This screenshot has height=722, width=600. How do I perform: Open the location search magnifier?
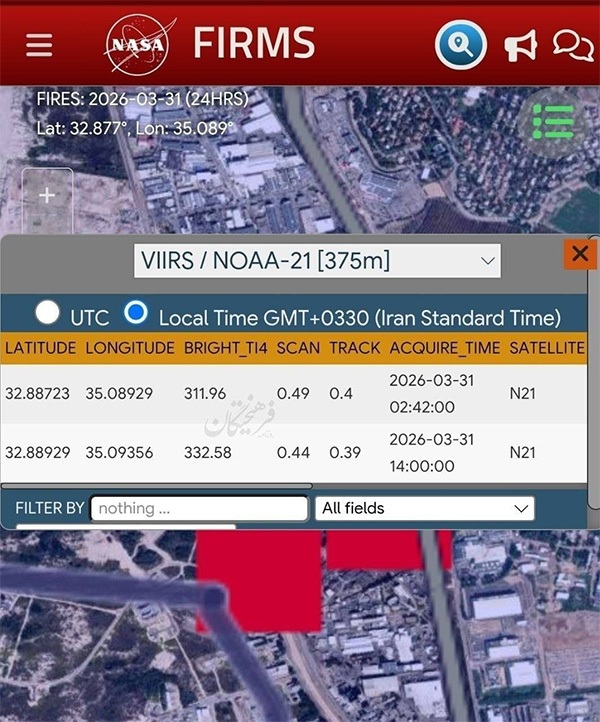[x=460, y=45]
